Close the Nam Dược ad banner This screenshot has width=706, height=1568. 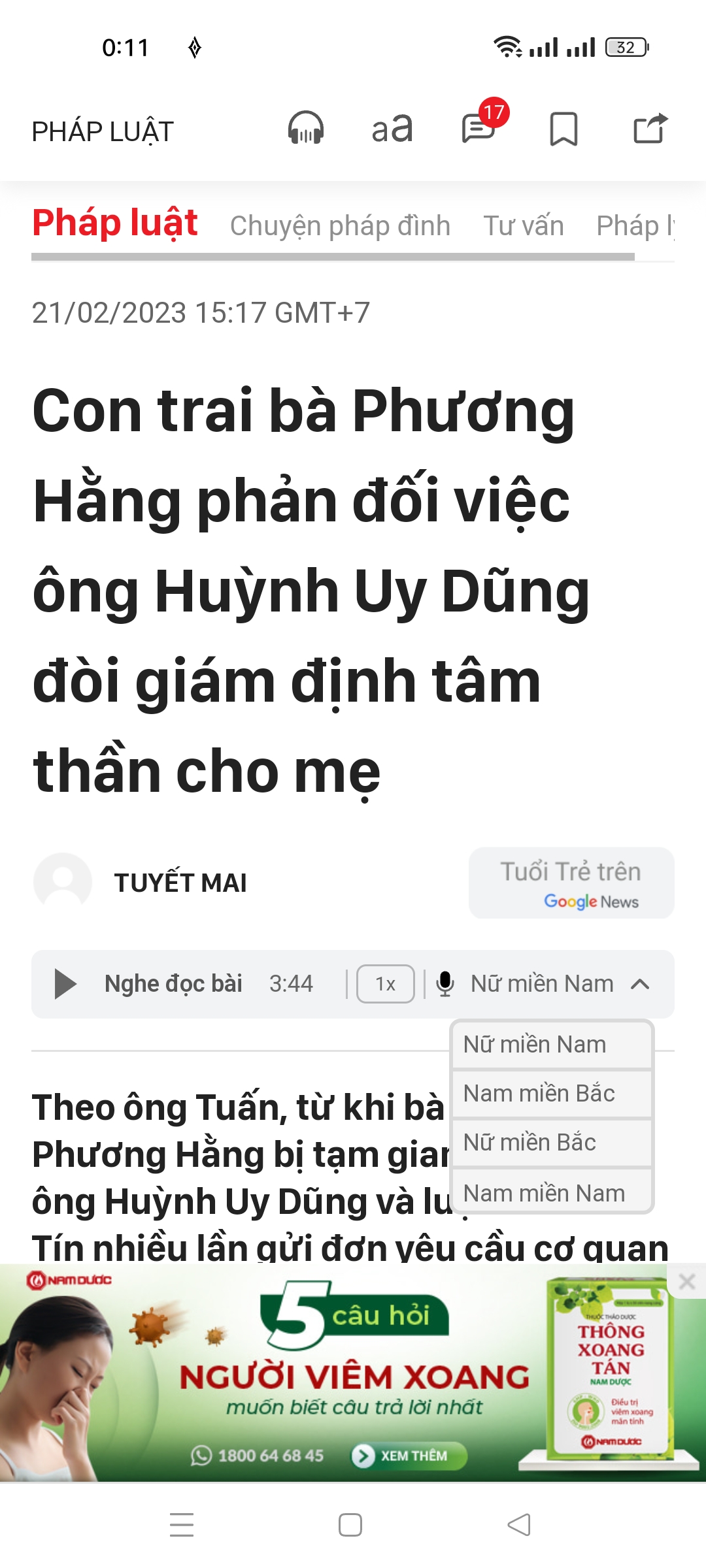686,1282
